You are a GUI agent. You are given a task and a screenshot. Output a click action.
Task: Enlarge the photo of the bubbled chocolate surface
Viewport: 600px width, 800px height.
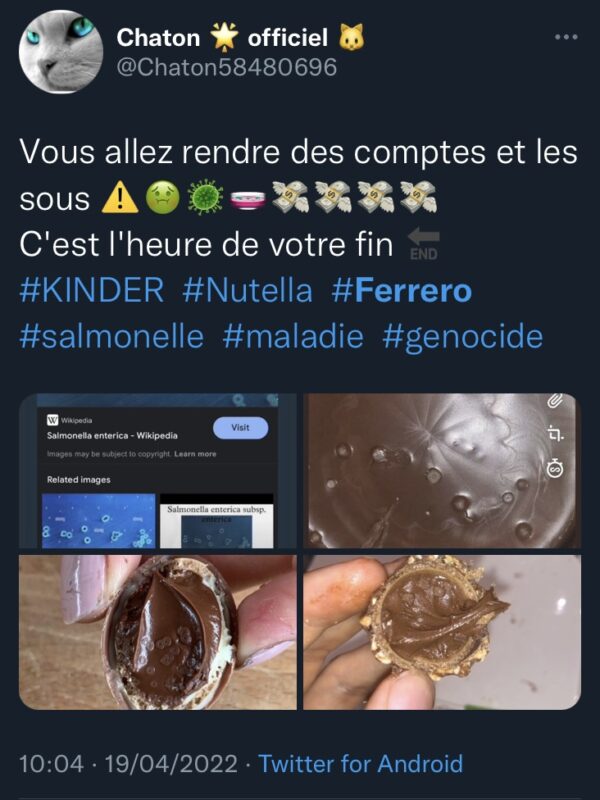click(441, 470)
